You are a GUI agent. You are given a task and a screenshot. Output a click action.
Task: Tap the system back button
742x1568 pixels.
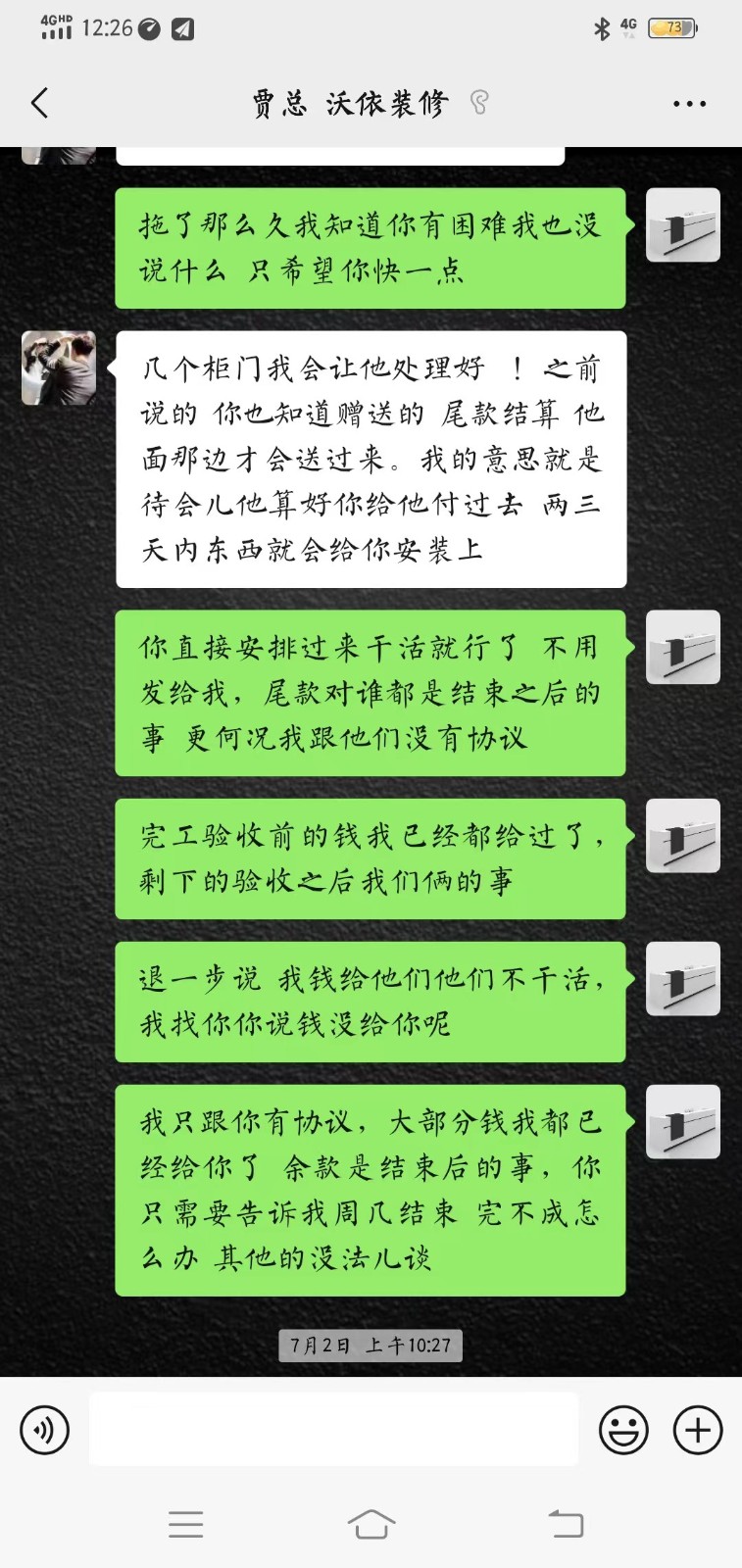click(566, 1524)
